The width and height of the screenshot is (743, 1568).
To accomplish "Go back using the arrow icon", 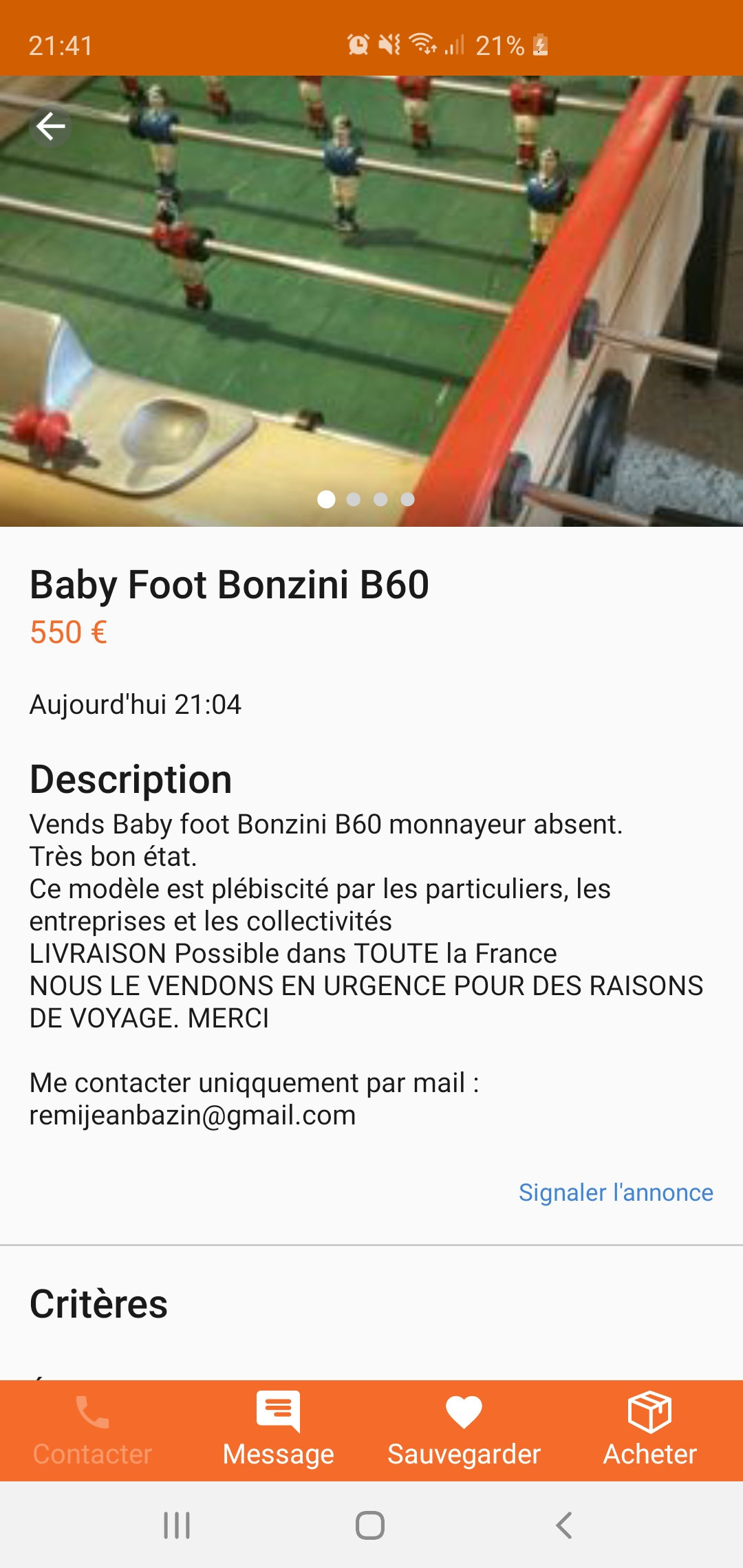I will pos(50,127).
